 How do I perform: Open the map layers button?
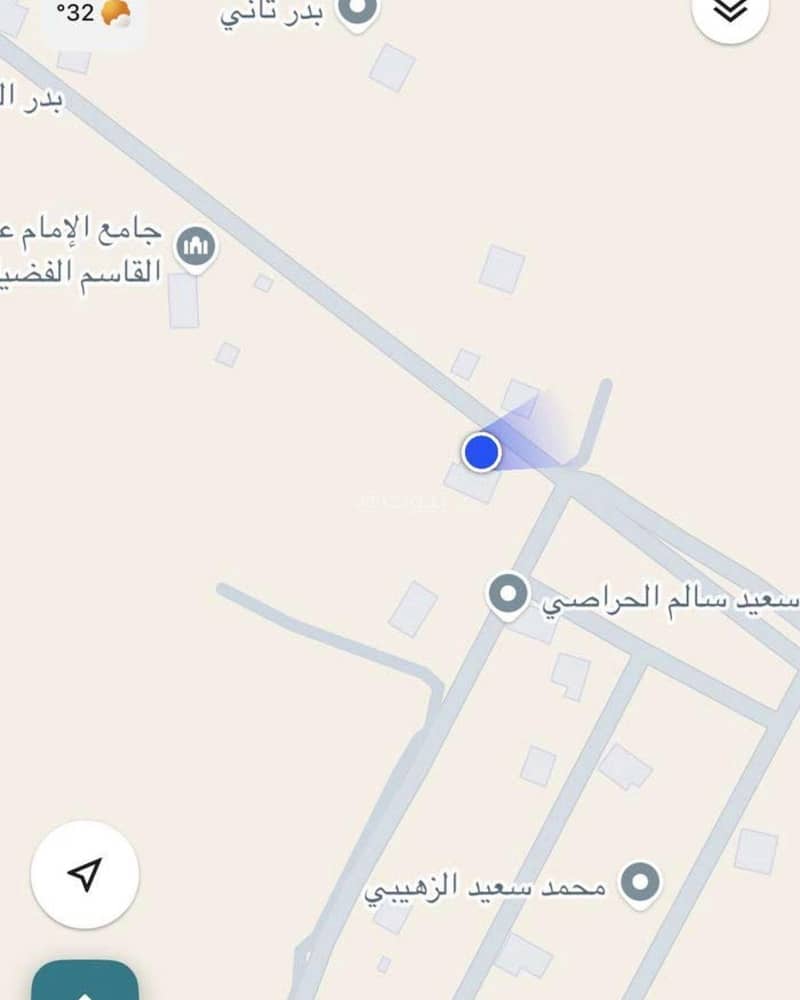pyautogui.click(x=731, y=10)
